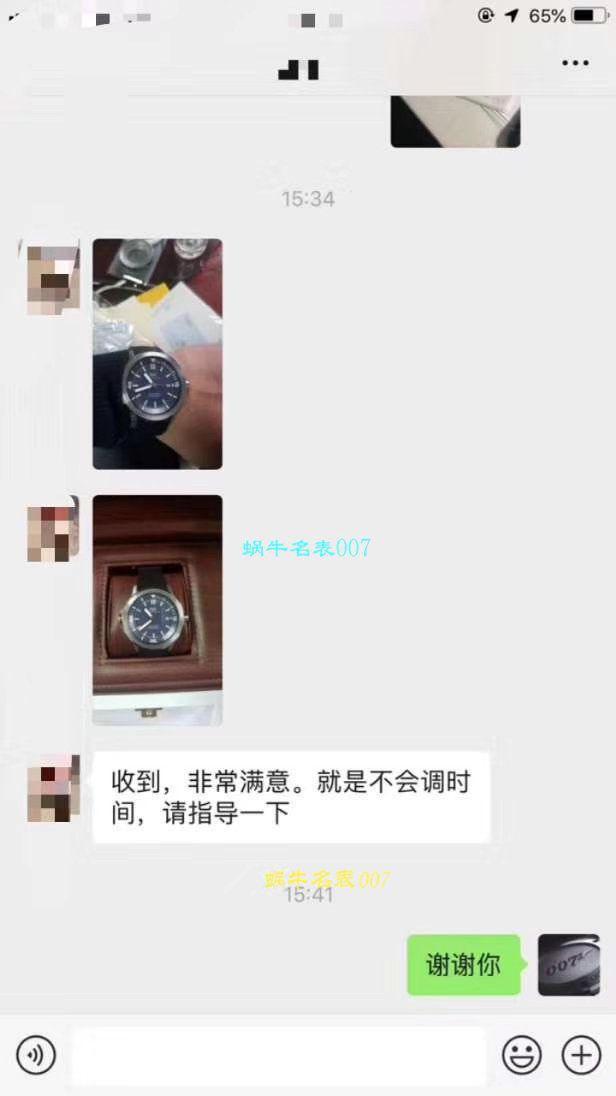Open contact avatar beside 收到，非常满意 message
The image size is (616, 1096).
(53, 790)
